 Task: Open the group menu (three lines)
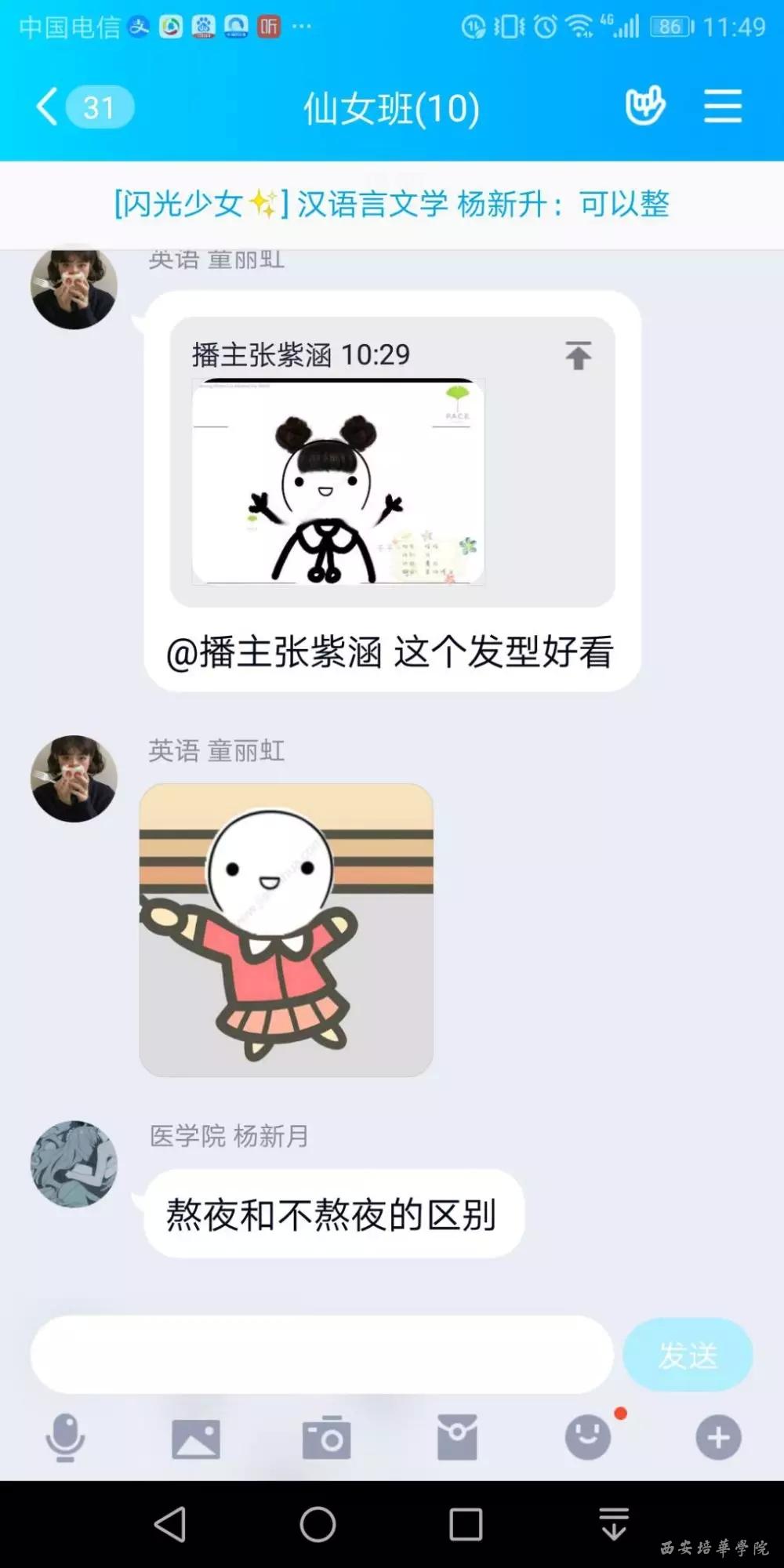[x=722, y=107]
